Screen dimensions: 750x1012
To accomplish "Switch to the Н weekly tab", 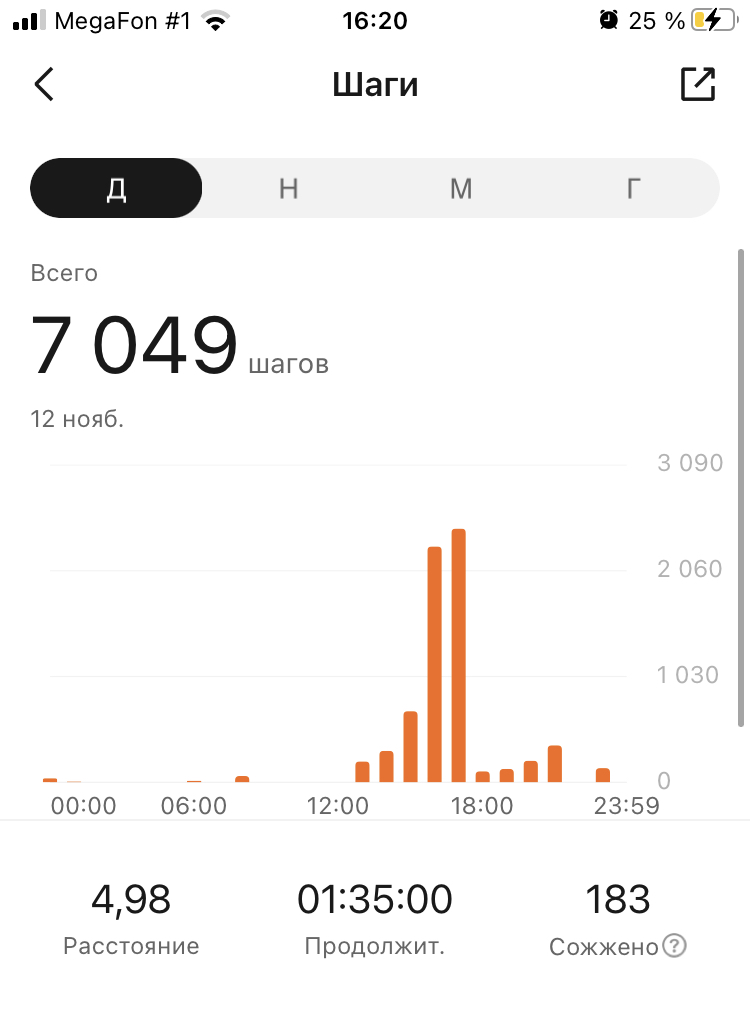I will point(289,188).
